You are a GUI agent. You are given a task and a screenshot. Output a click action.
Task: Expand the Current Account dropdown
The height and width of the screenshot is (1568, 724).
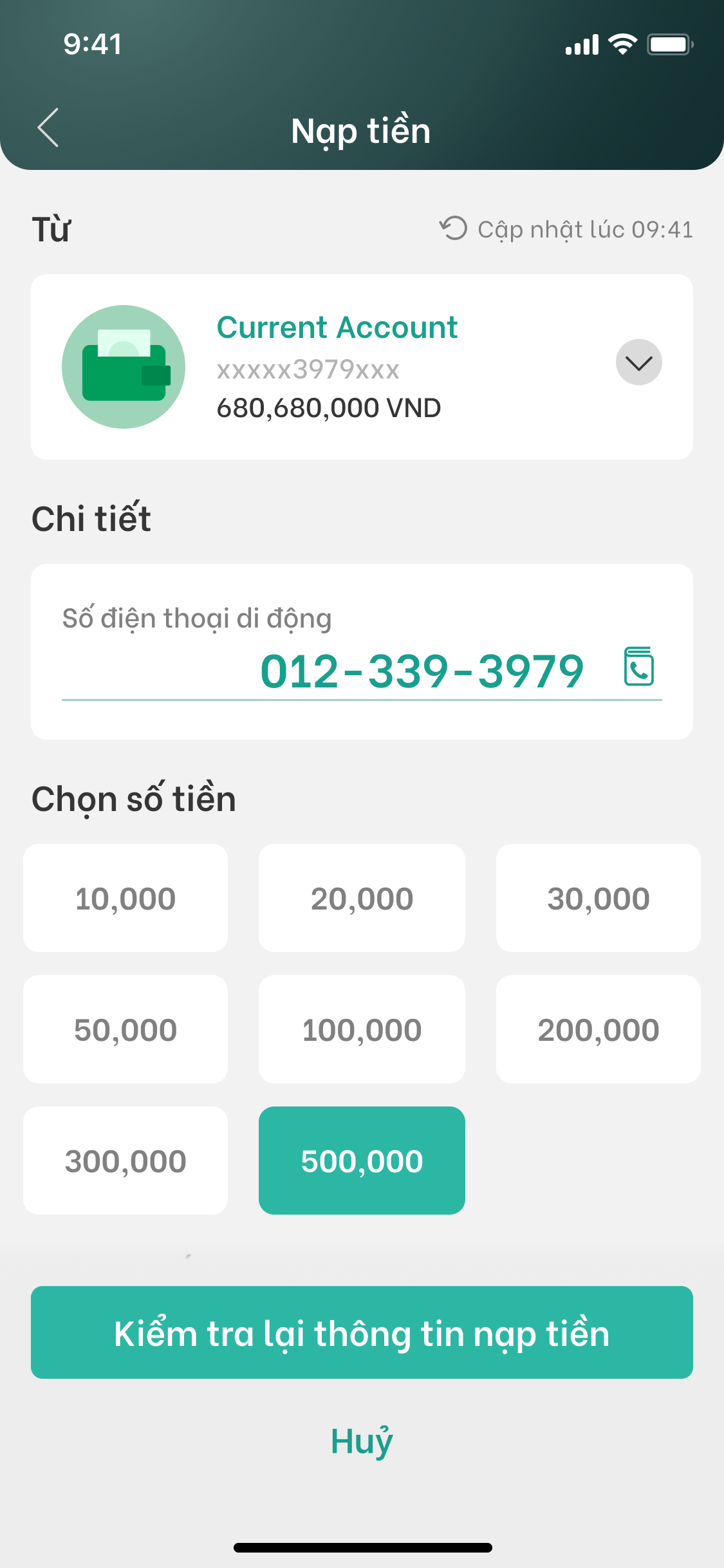(x=638, y=362)
